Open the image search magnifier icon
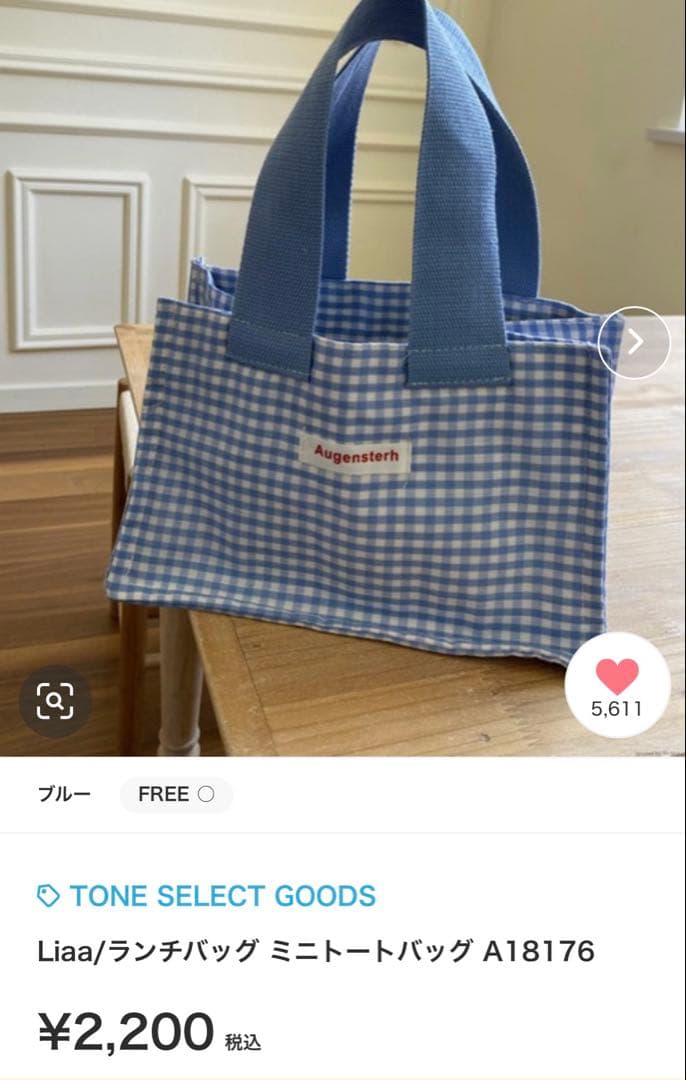The width and height of the screenshot is (686, 1080). click(x=55, y=701)
